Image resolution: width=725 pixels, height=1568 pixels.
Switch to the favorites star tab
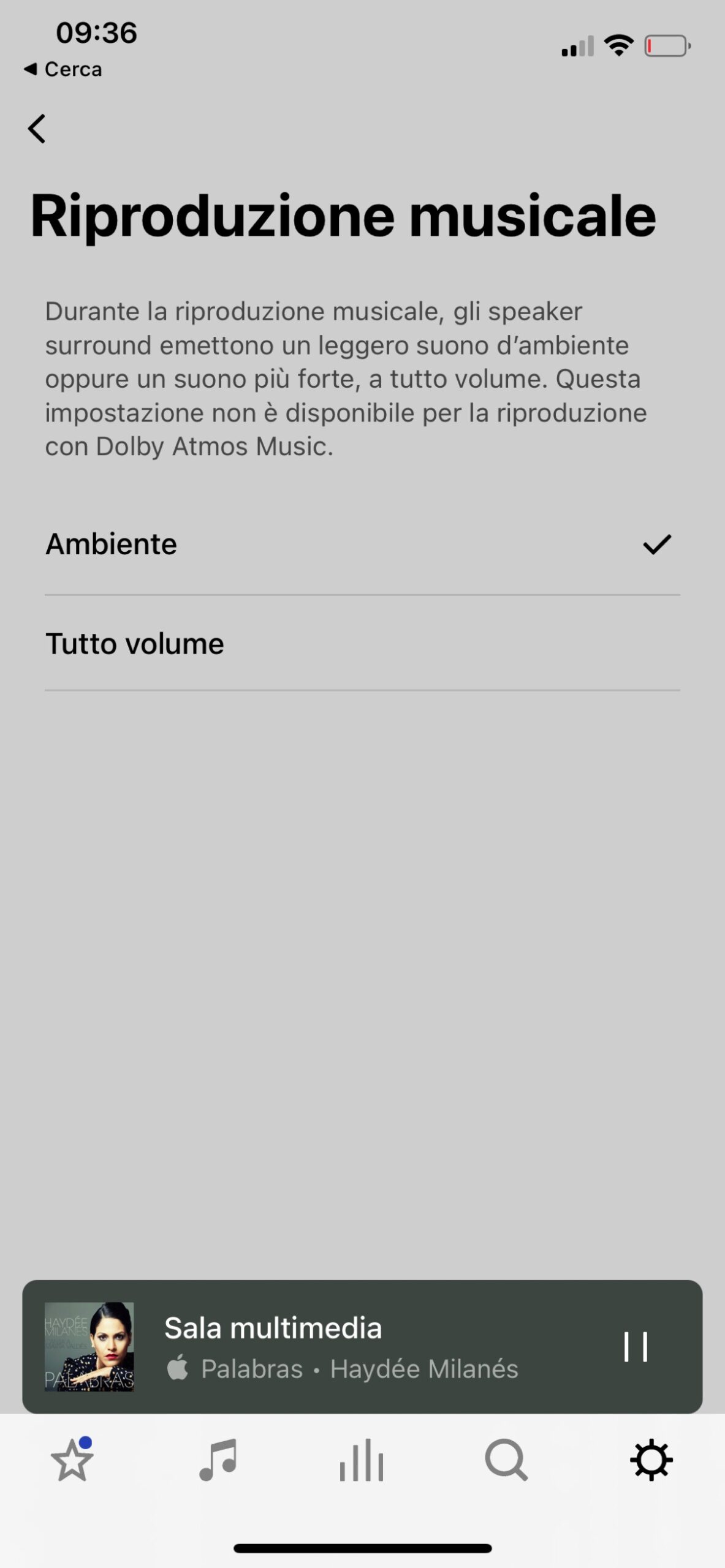coord(72,1460)
